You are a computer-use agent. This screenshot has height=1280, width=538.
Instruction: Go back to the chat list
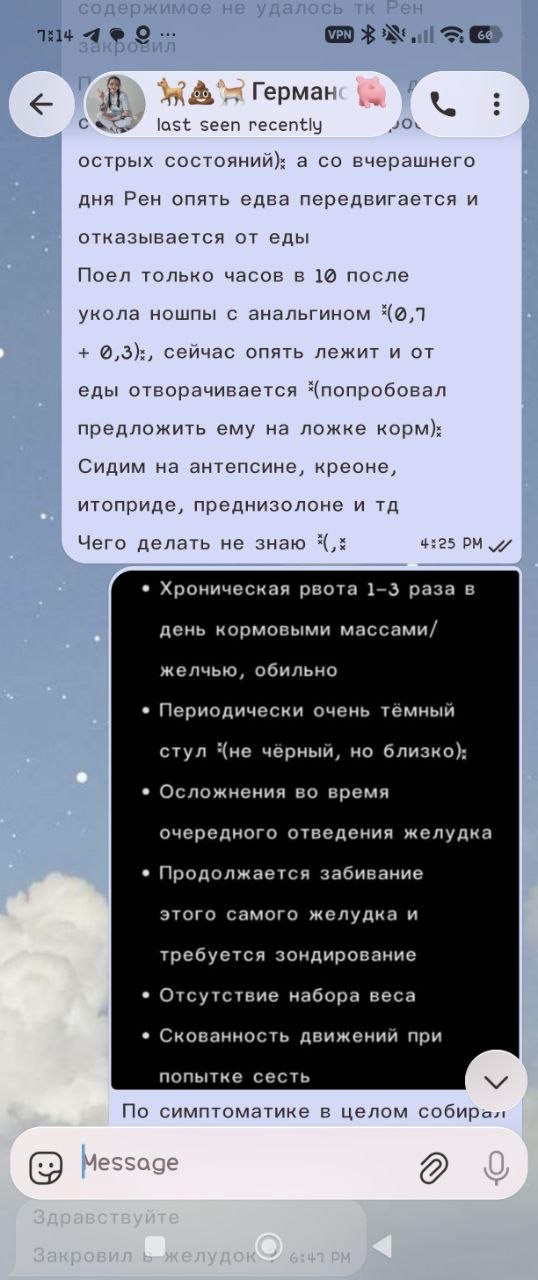coord(41,104)
